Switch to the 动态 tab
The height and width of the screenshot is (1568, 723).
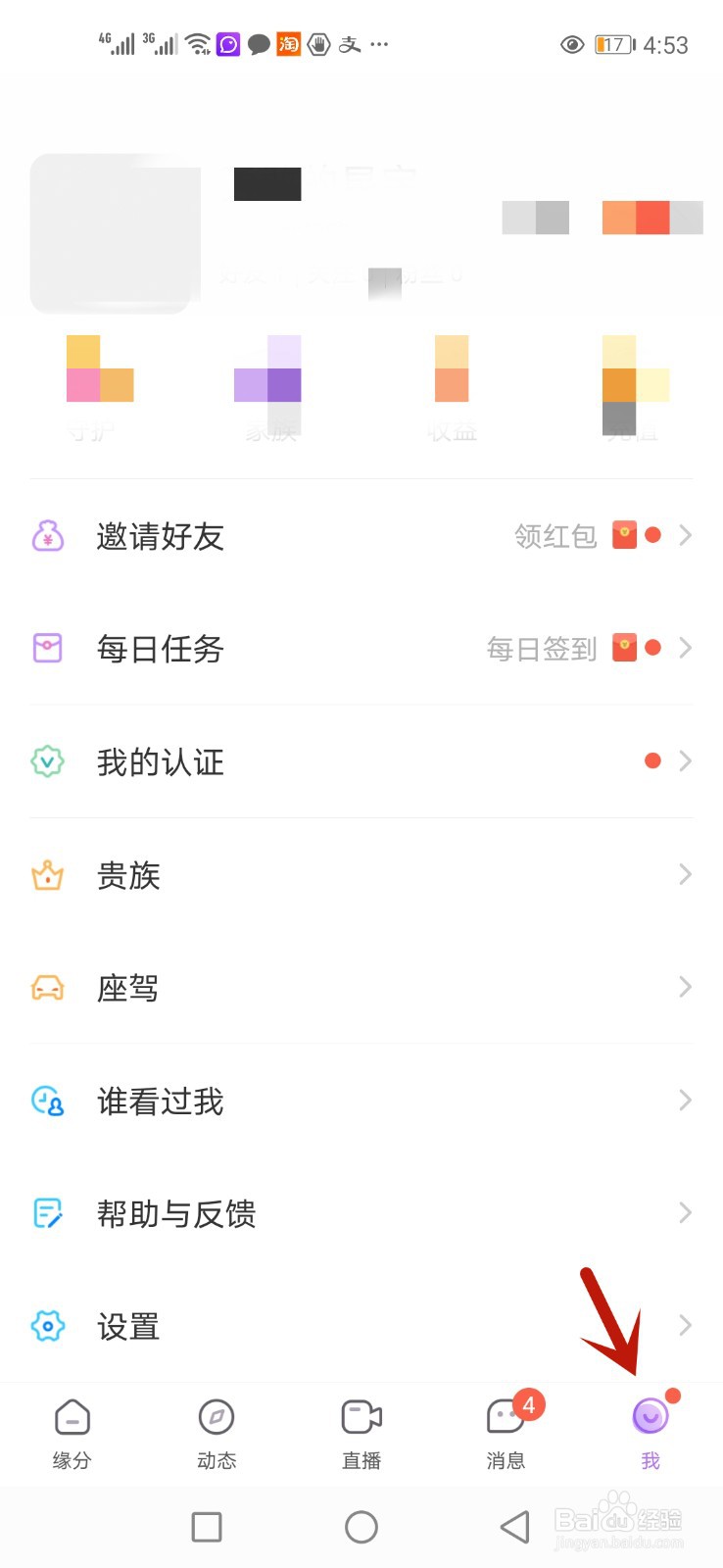[217, 1433]
